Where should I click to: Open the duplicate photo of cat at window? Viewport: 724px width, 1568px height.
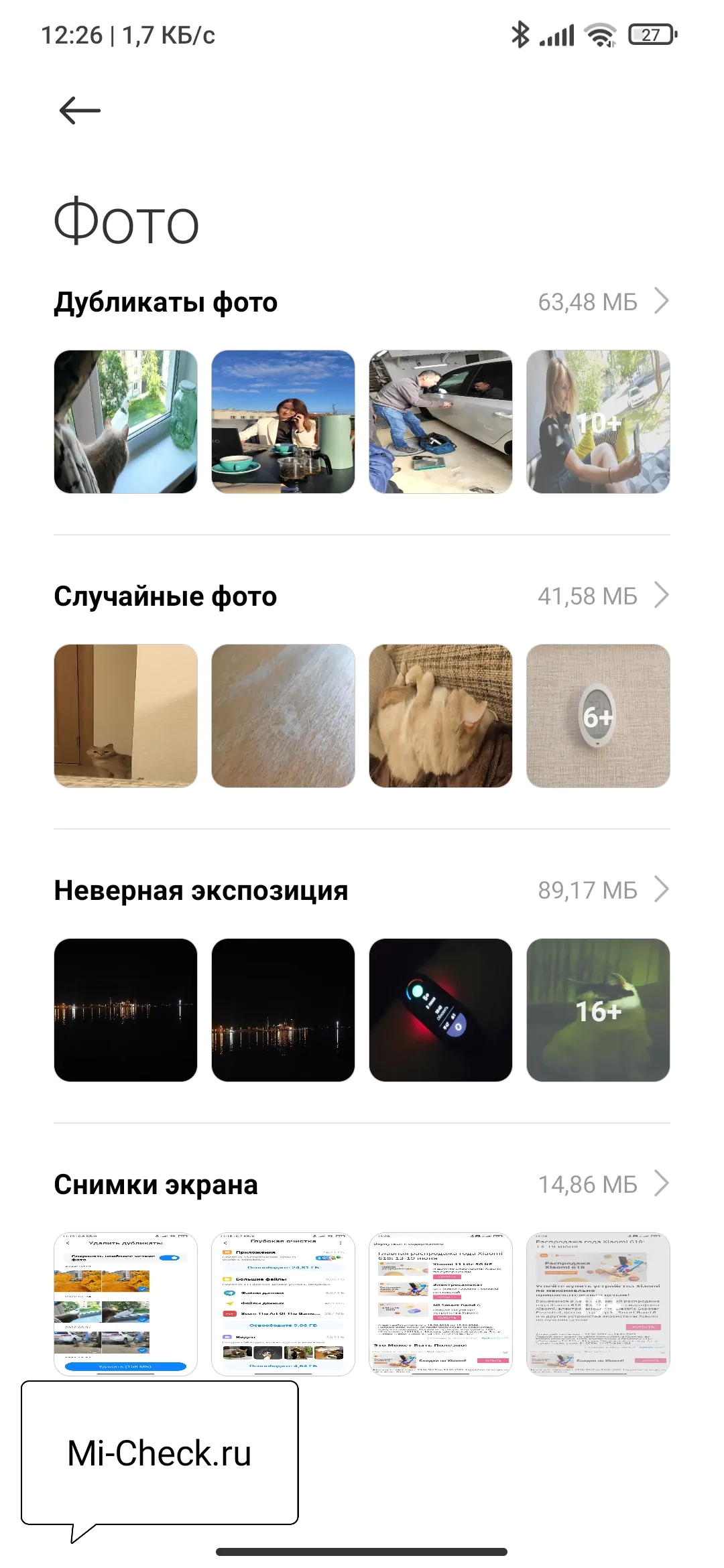tap(125, 422)
